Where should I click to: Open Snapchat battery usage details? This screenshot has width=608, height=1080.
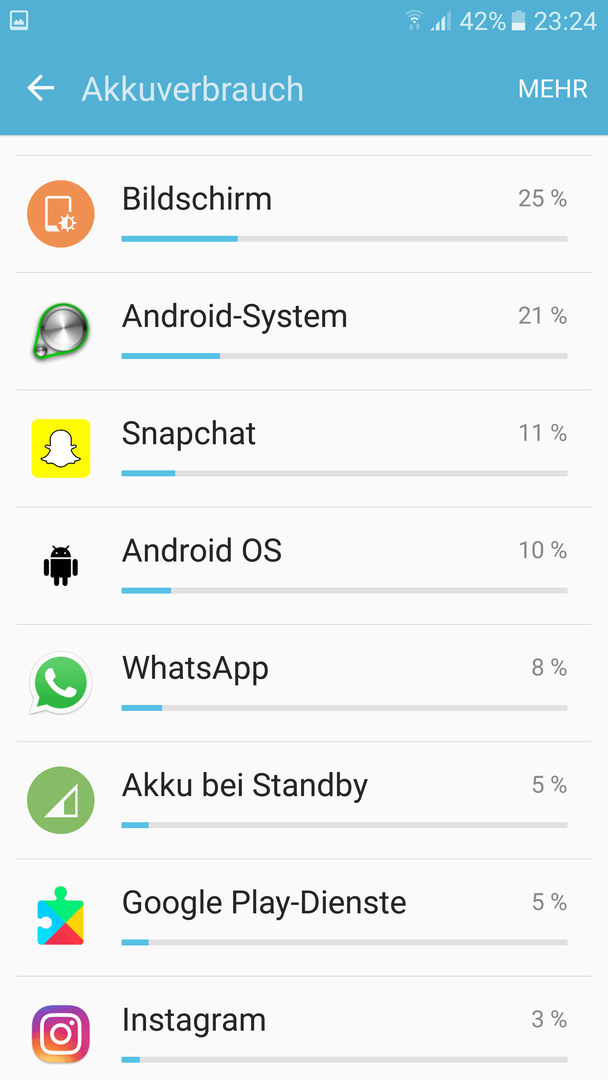pyautogui.click(x=304, y=448)
